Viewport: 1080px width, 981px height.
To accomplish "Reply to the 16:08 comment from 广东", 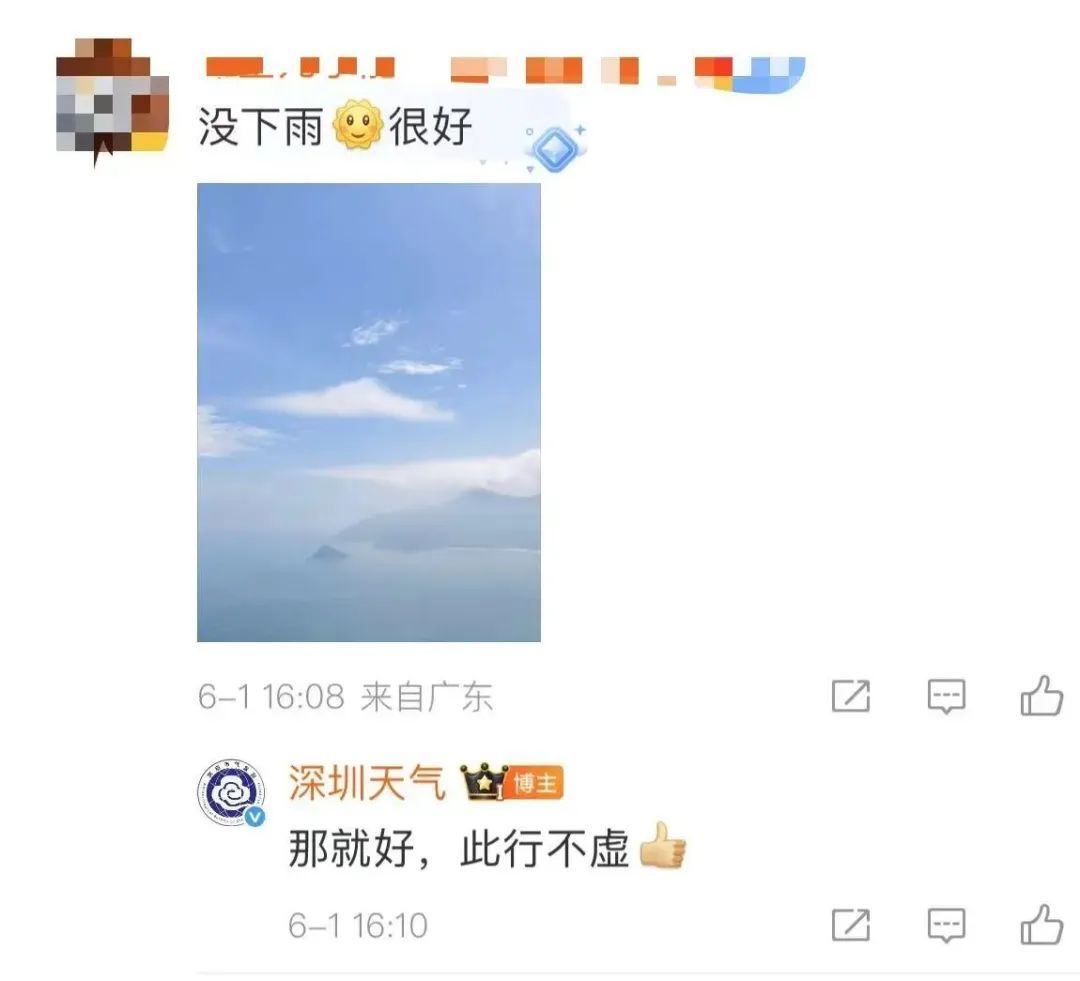I will click(x=946, y=696).
